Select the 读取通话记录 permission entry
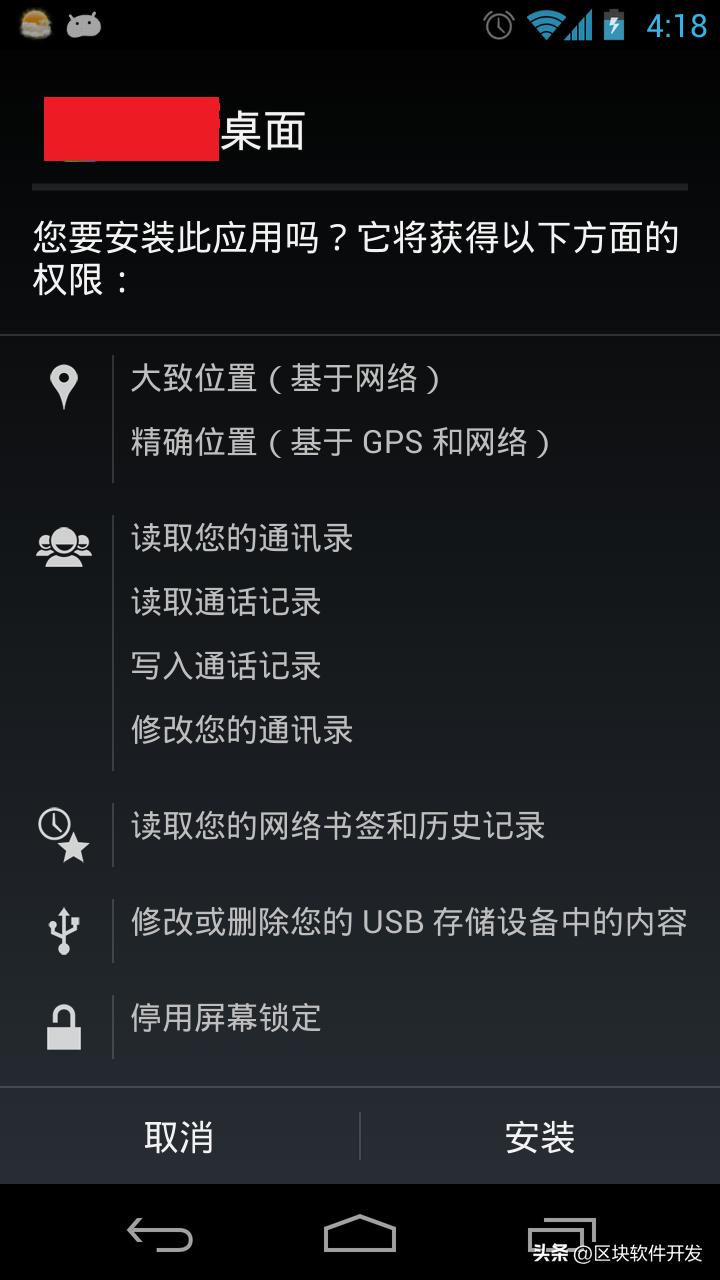This screenshot has height=1280, width=720. (x=225, y=602)
